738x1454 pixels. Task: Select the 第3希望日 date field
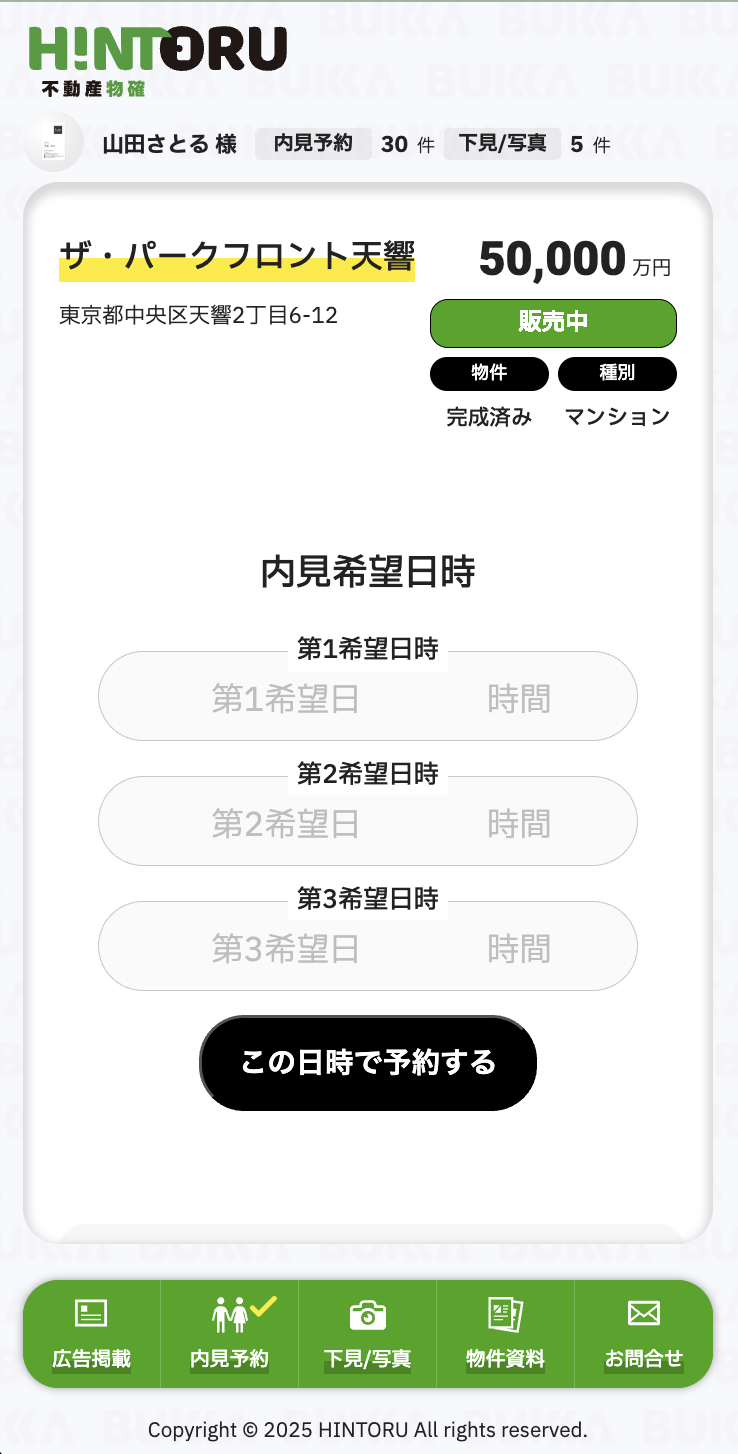[x=285, y=948]
